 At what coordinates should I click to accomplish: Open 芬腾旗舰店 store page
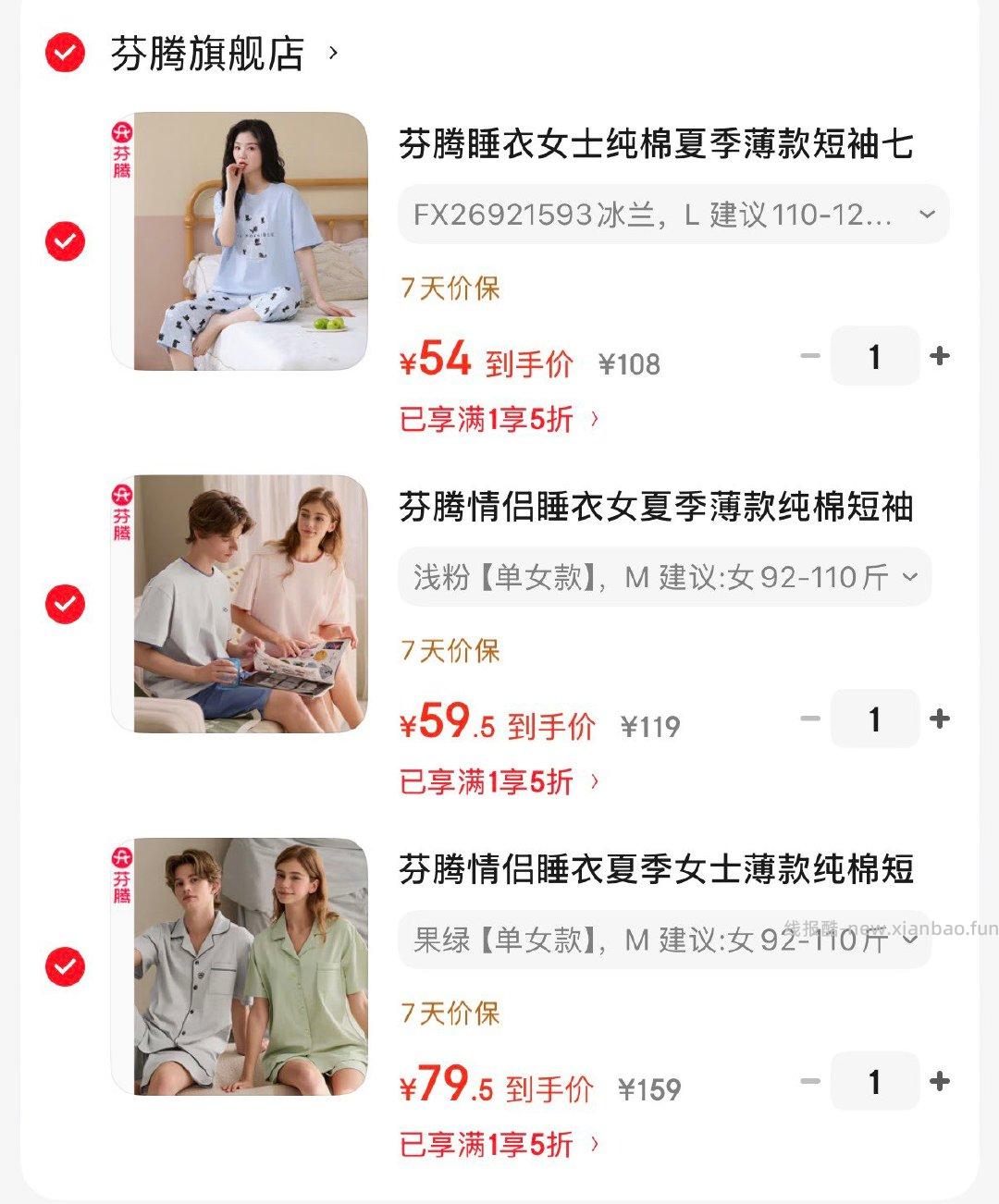(x=208, y=53)
